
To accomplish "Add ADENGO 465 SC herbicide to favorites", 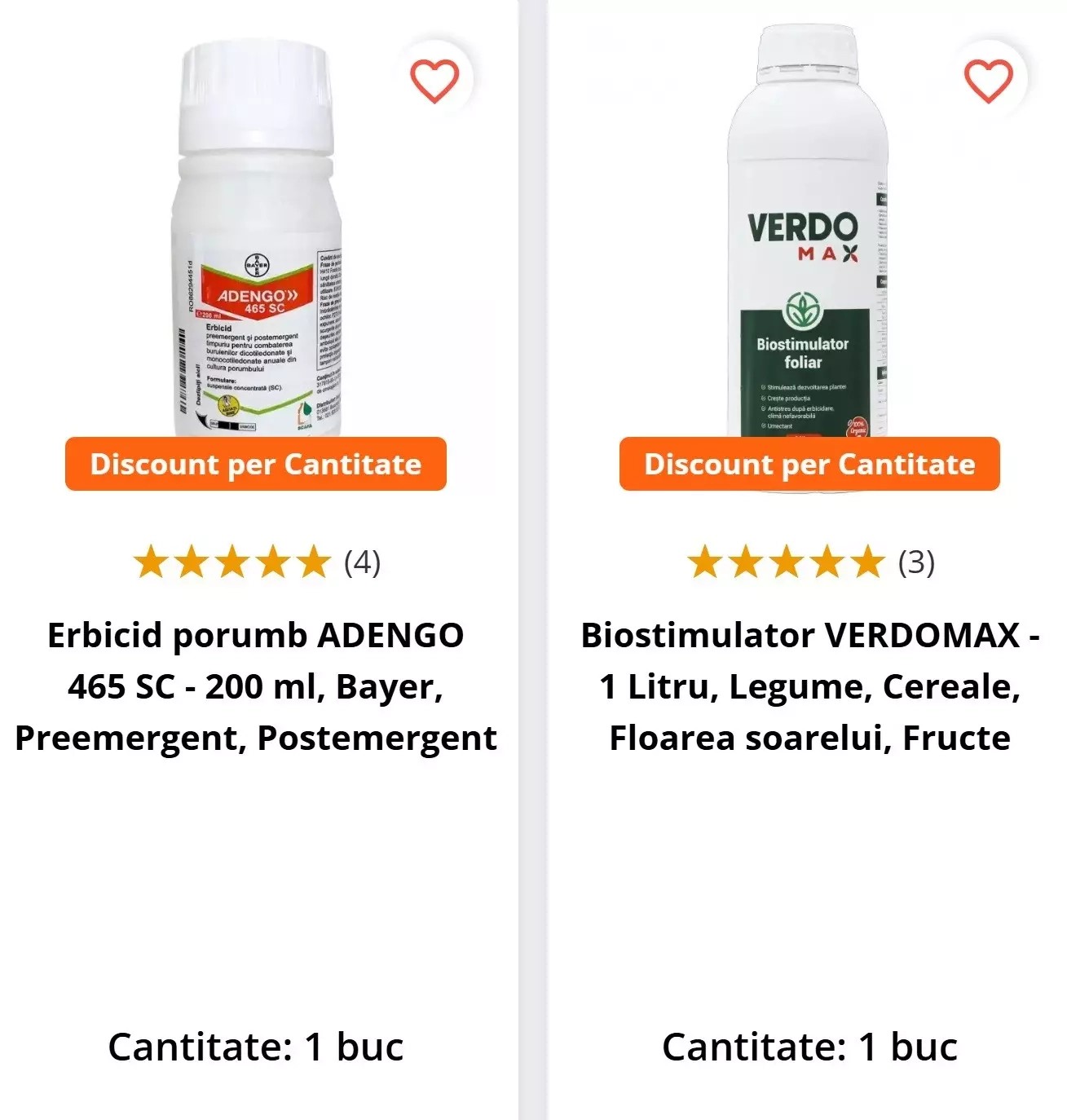I will click(x=434, y=81).
